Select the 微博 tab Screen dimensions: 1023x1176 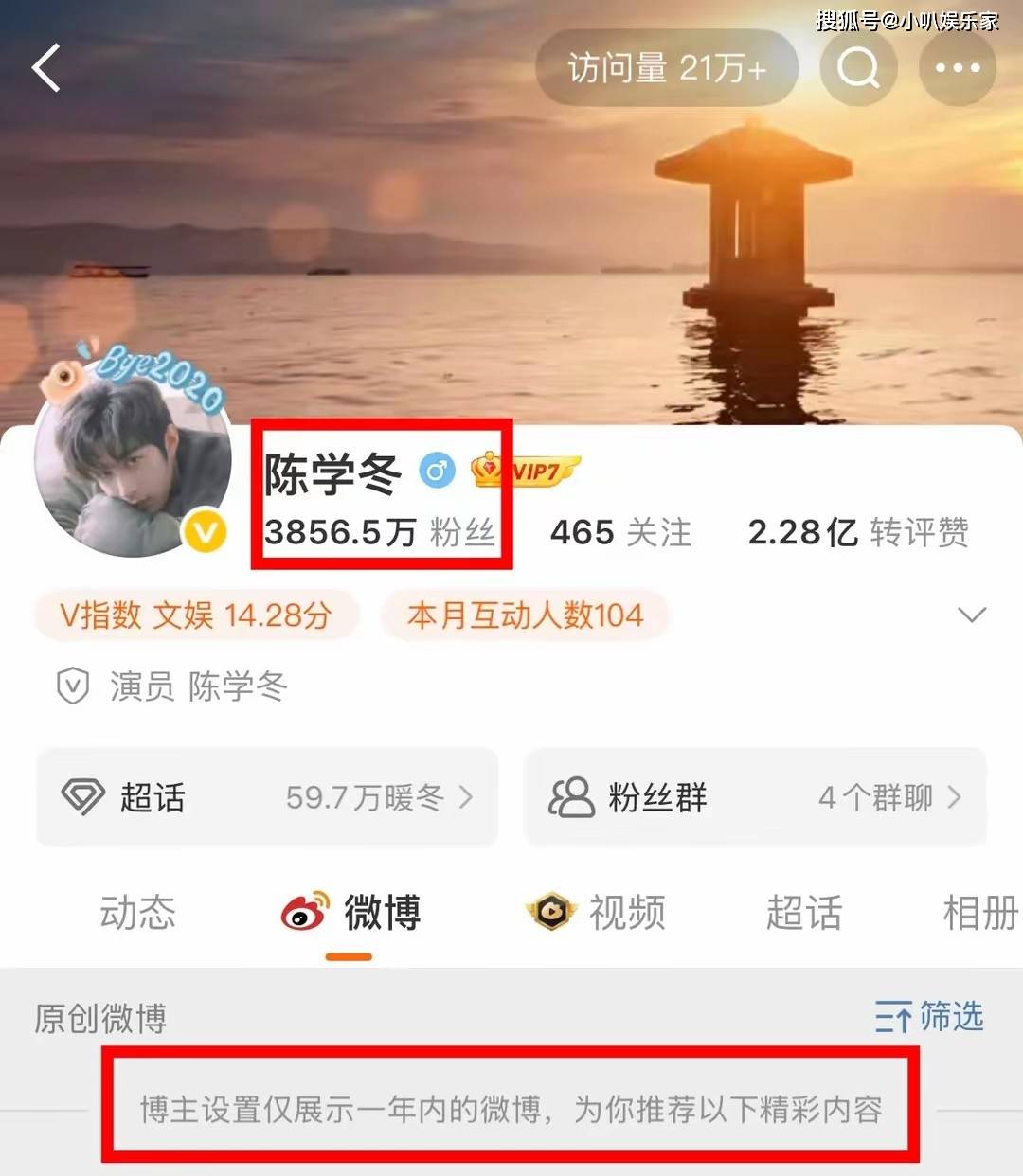[352, 913]
